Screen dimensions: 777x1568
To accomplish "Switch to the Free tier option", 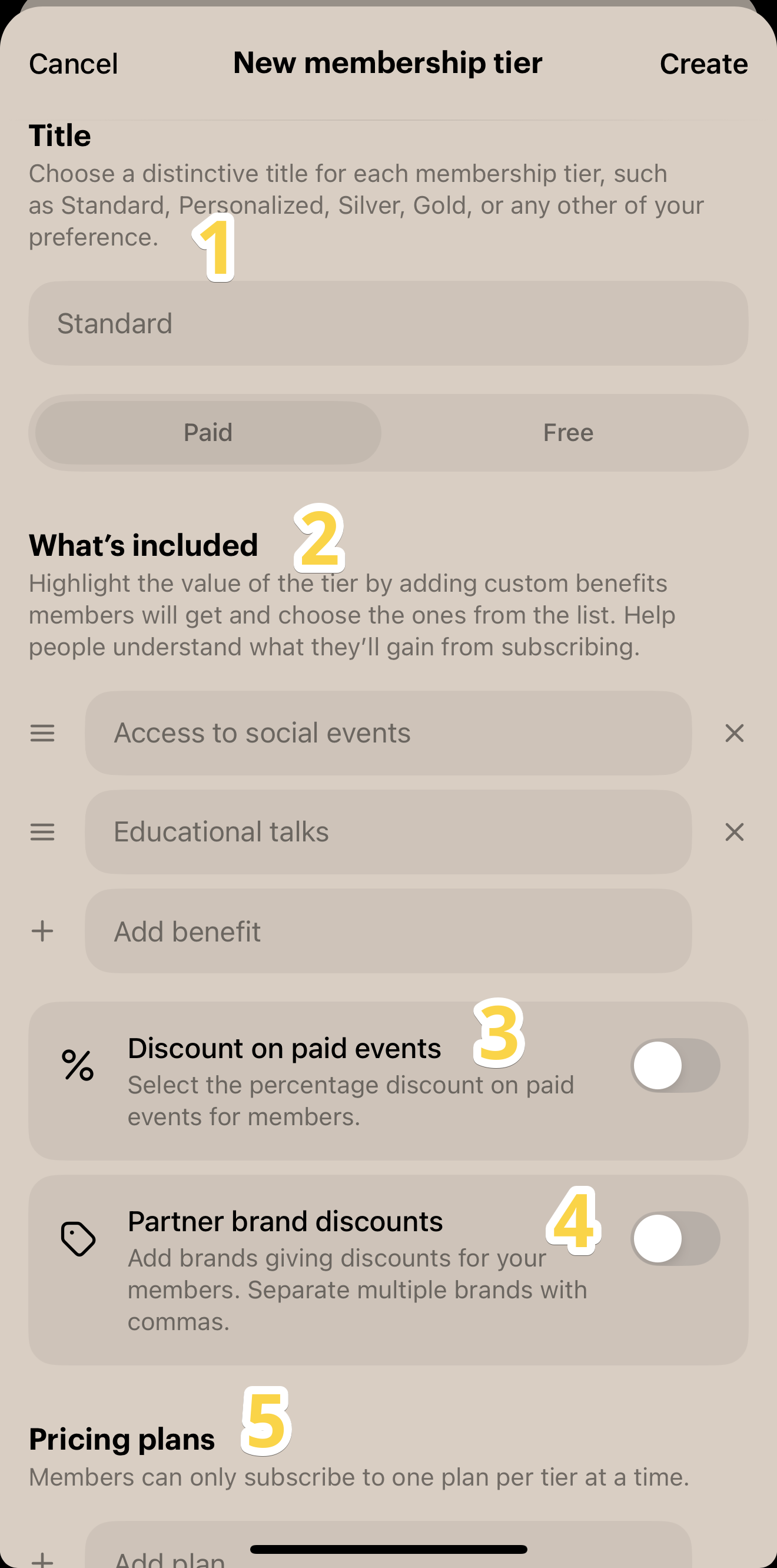I will coord(567,433).
